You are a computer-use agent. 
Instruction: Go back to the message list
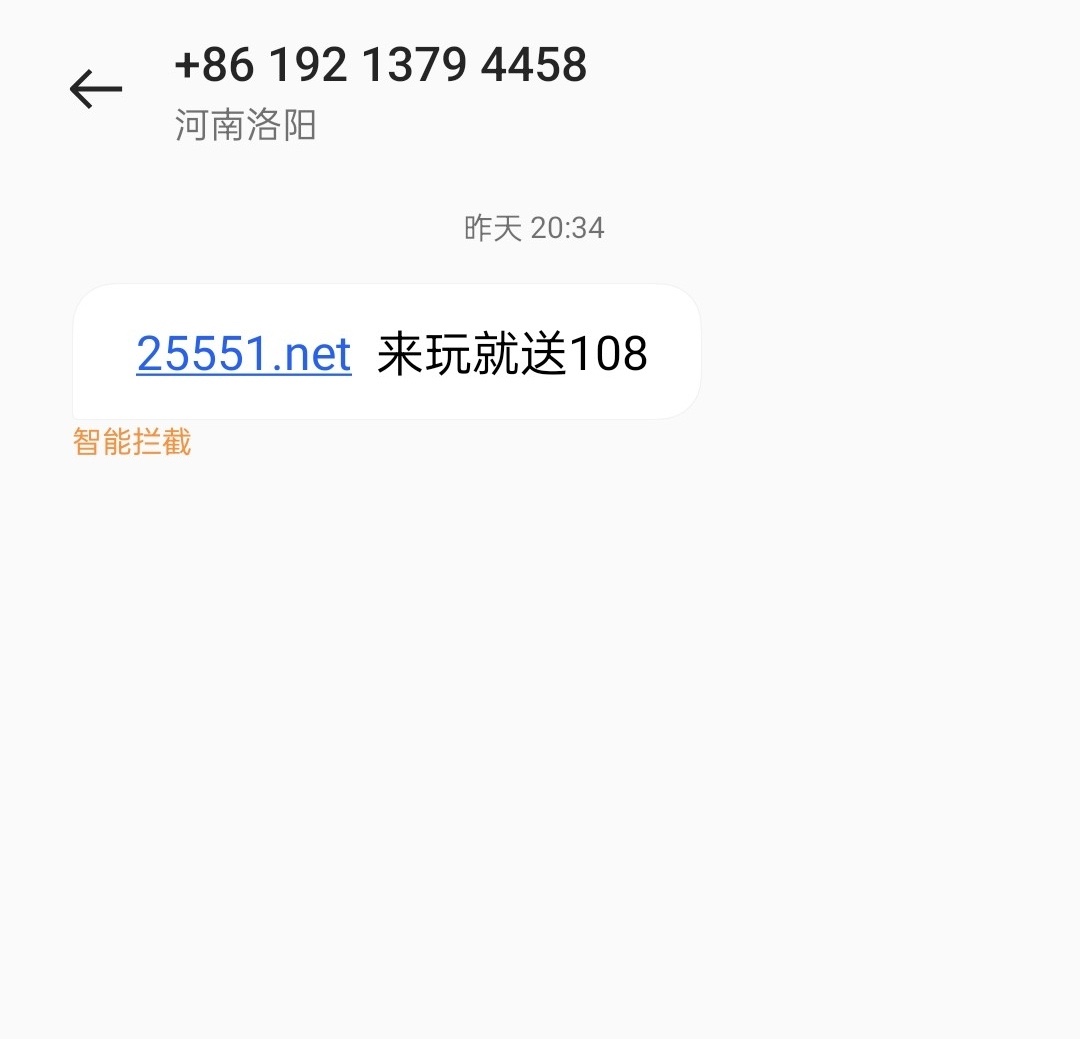pyautogui.click(x=96, y=90)
